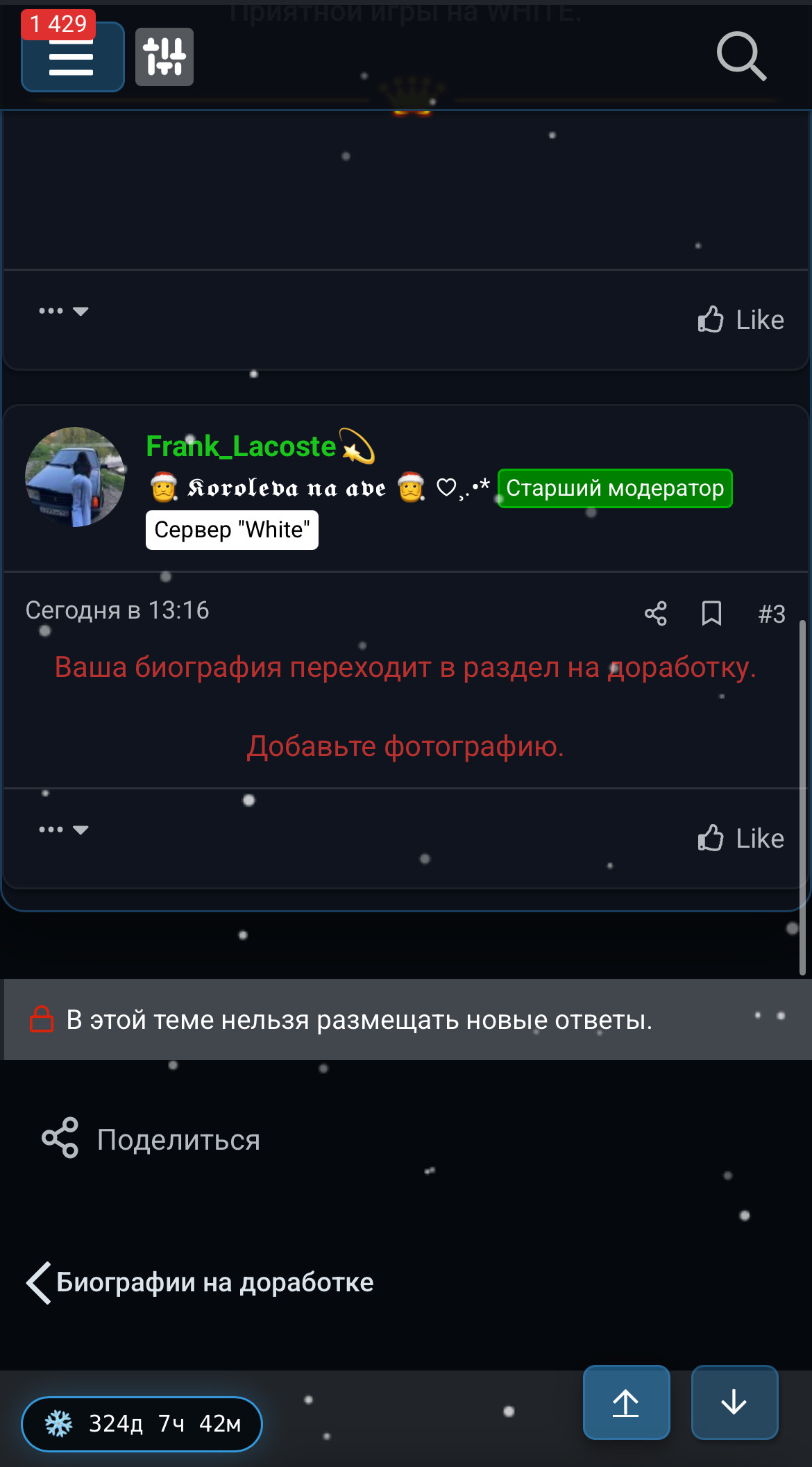Jump to the top of the page

626,1402
